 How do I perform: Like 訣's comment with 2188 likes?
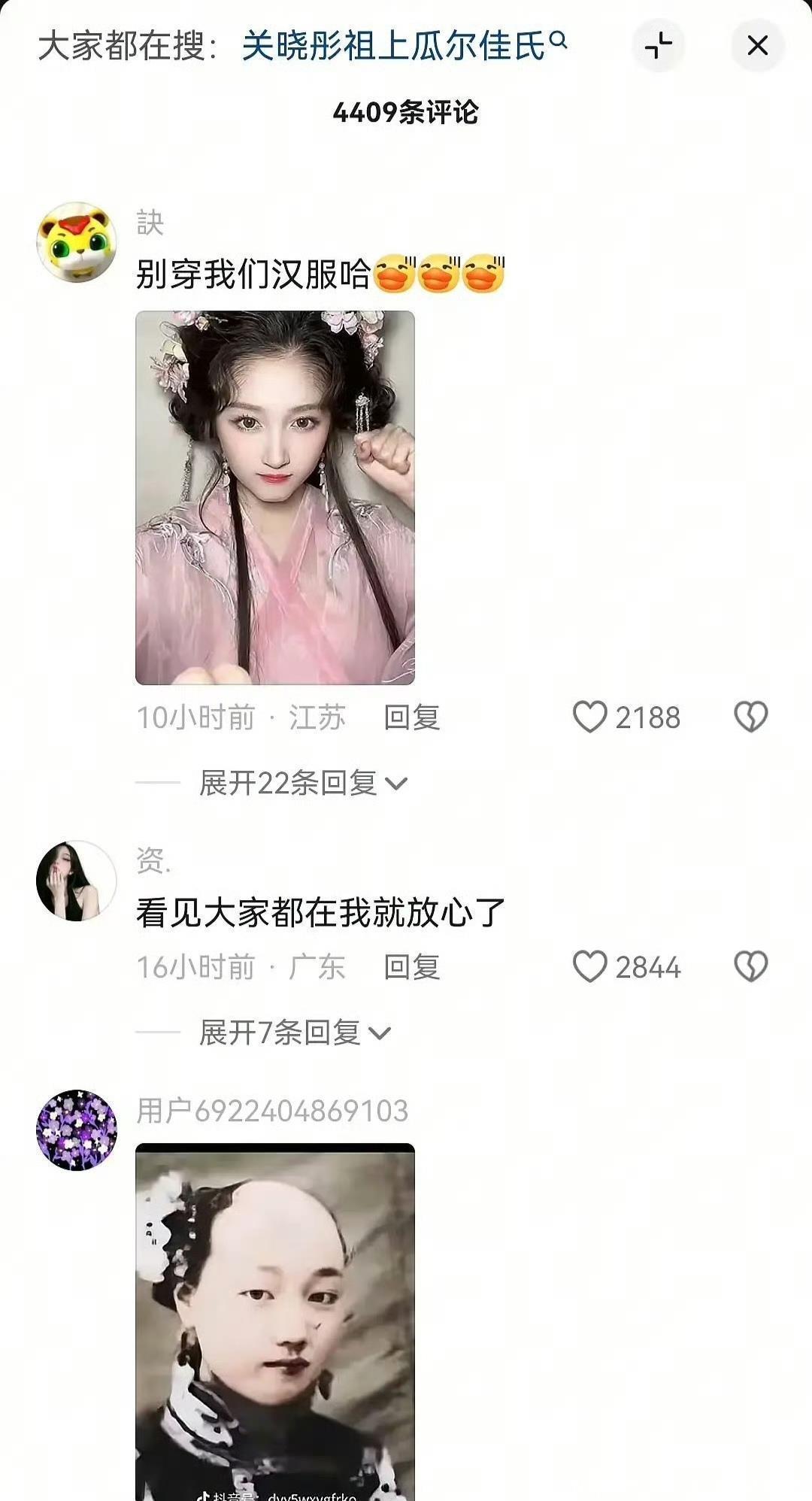pos(590,717)
